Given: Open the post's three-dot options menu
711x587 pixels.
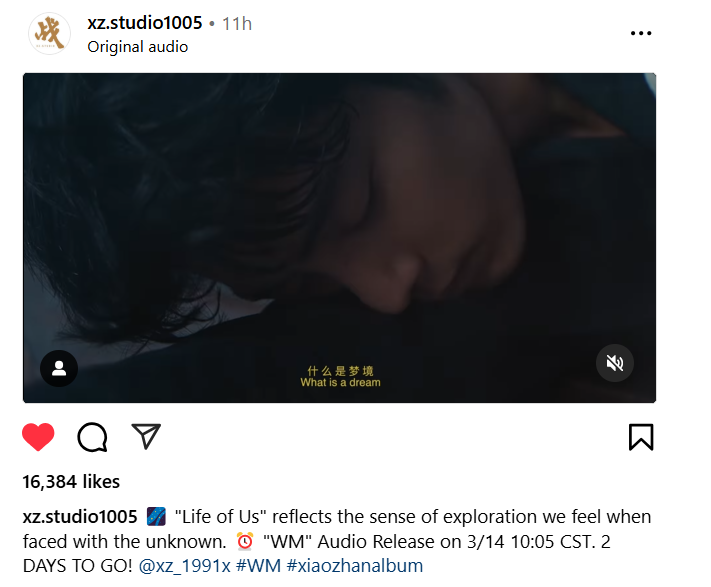Looking at the screenshot, I should click(641, 33).
